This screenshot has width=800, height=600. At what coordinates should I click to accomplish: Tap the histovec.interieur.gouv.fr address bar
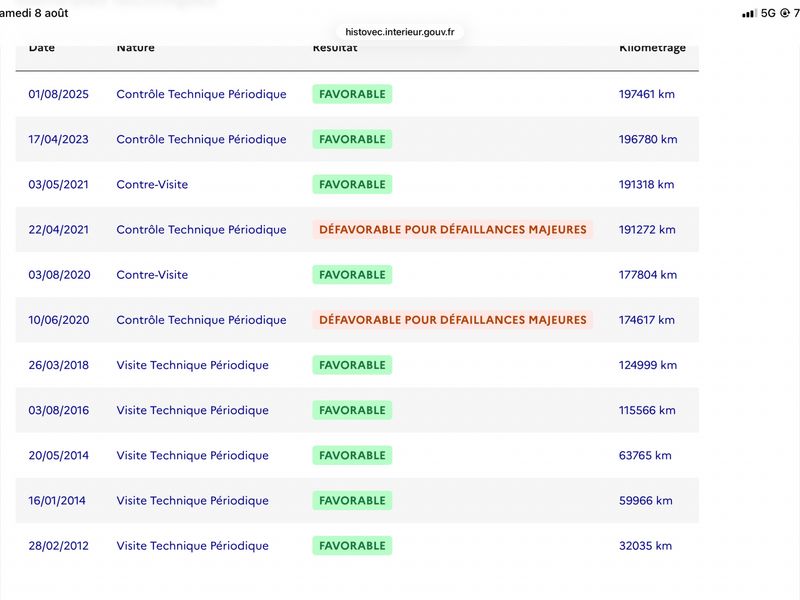399,32
